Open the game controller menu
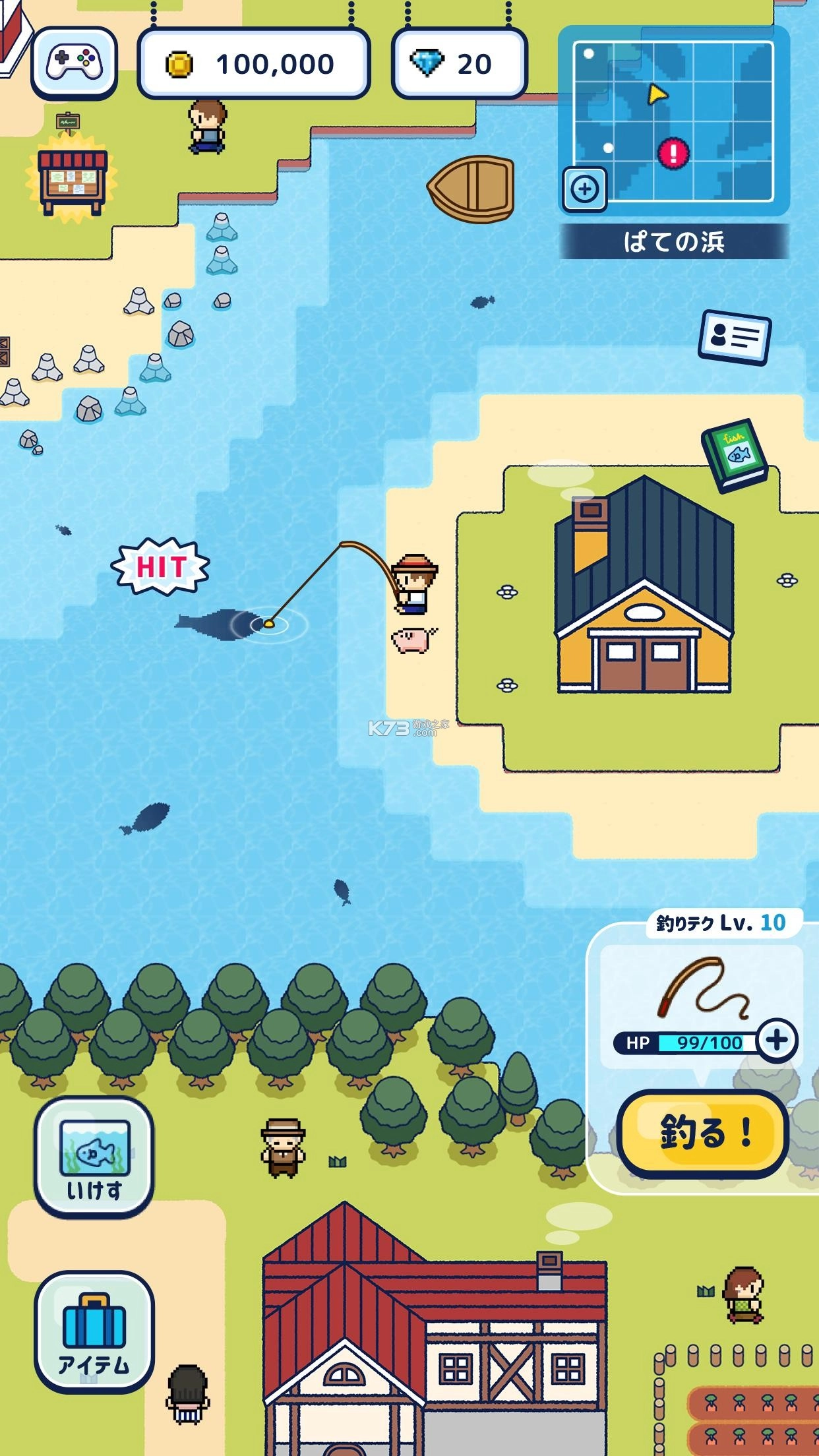Viewport: 819px width, 1456px height. click(74, 63)
